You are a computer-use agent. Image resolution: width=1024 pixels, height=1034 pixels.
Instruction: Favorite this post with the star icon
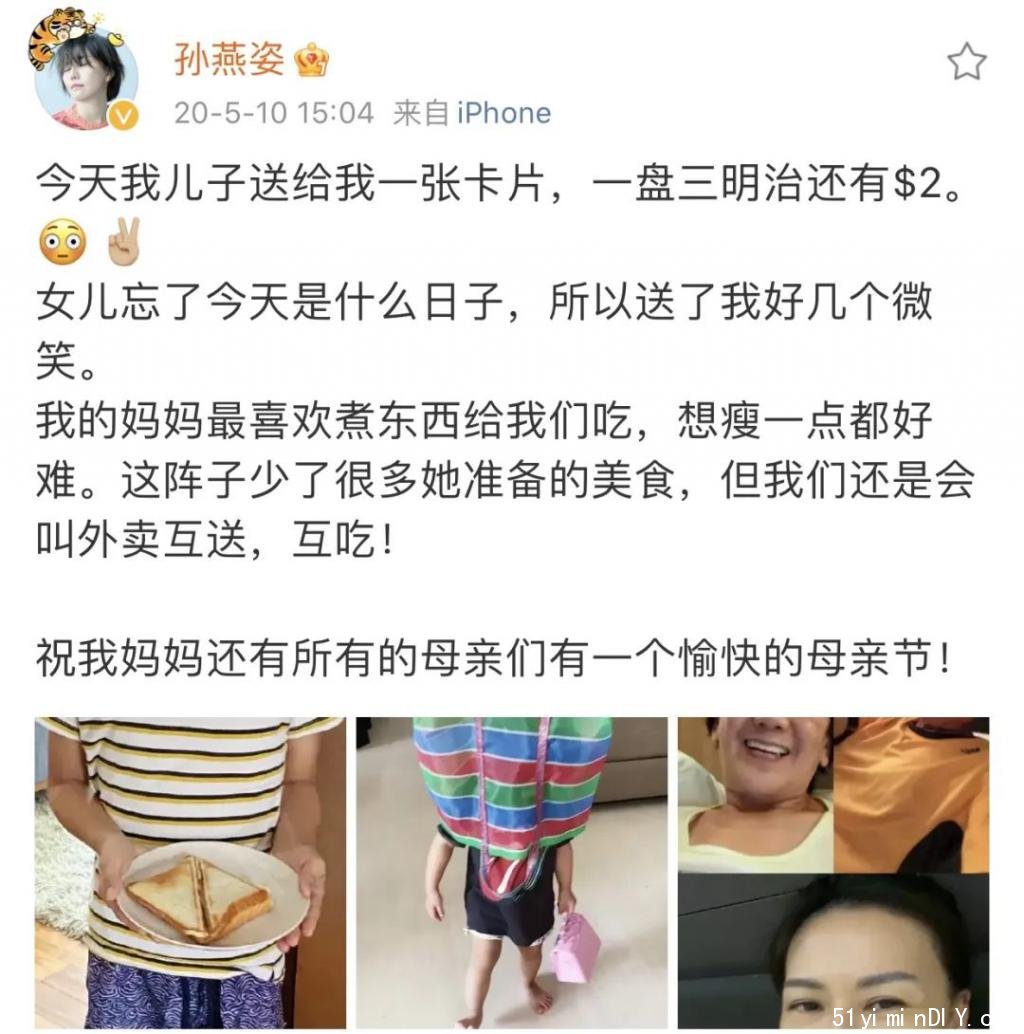click(966, 62)
